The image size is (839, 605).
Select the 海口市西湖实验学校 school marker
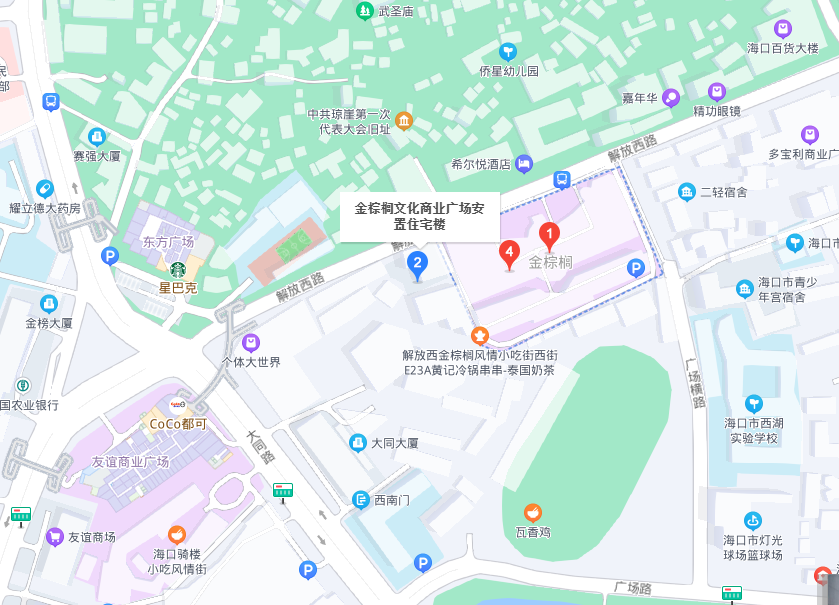tap(753, 403)
